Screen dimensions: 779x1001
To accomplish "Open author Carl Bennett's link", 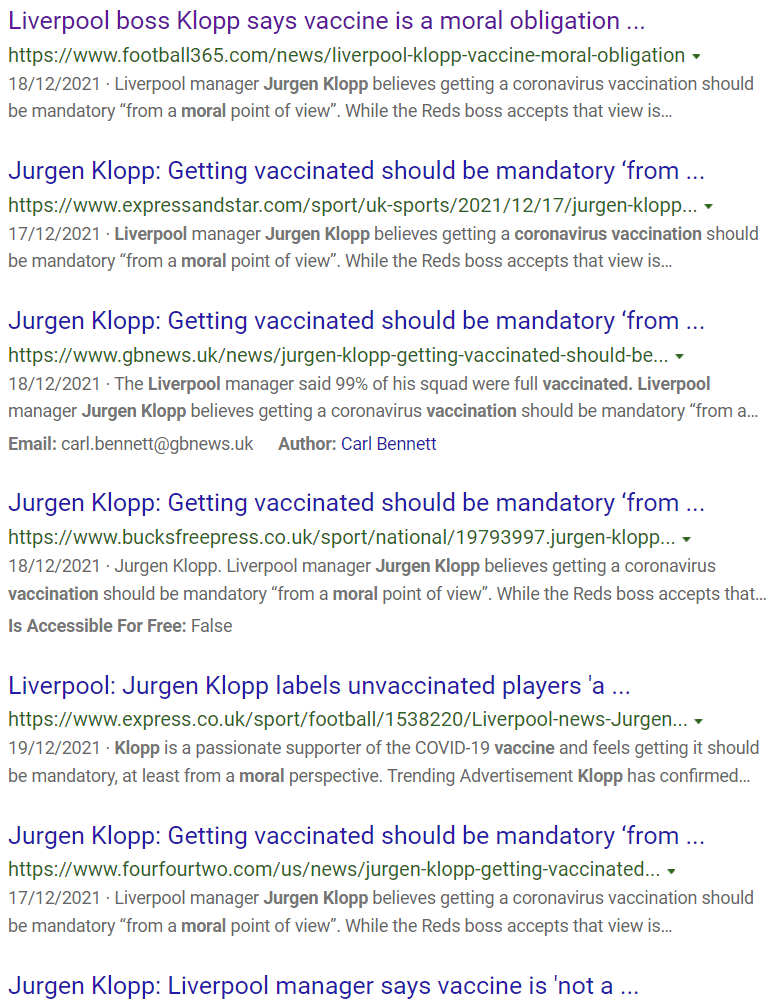I will click(388, 444).
